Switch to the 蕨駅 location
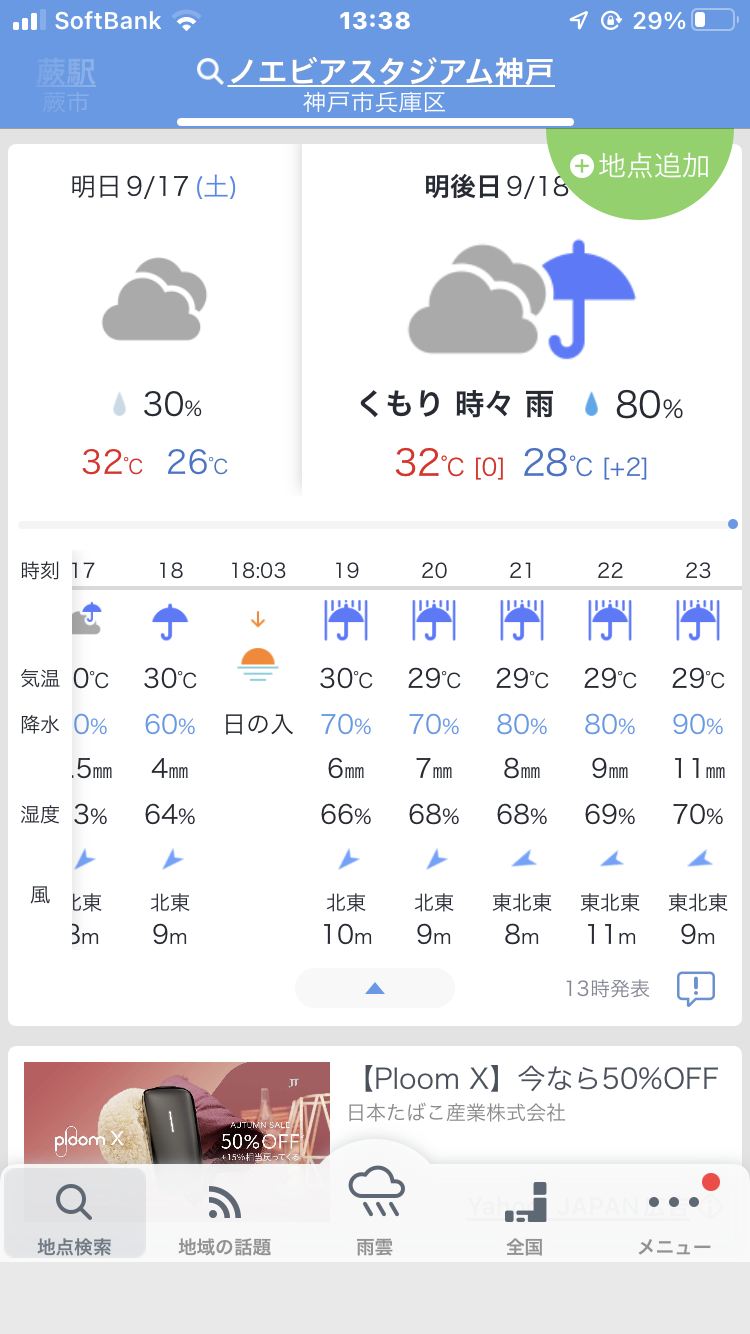Viewport: 750px width, 1334px height. (66, 82)
